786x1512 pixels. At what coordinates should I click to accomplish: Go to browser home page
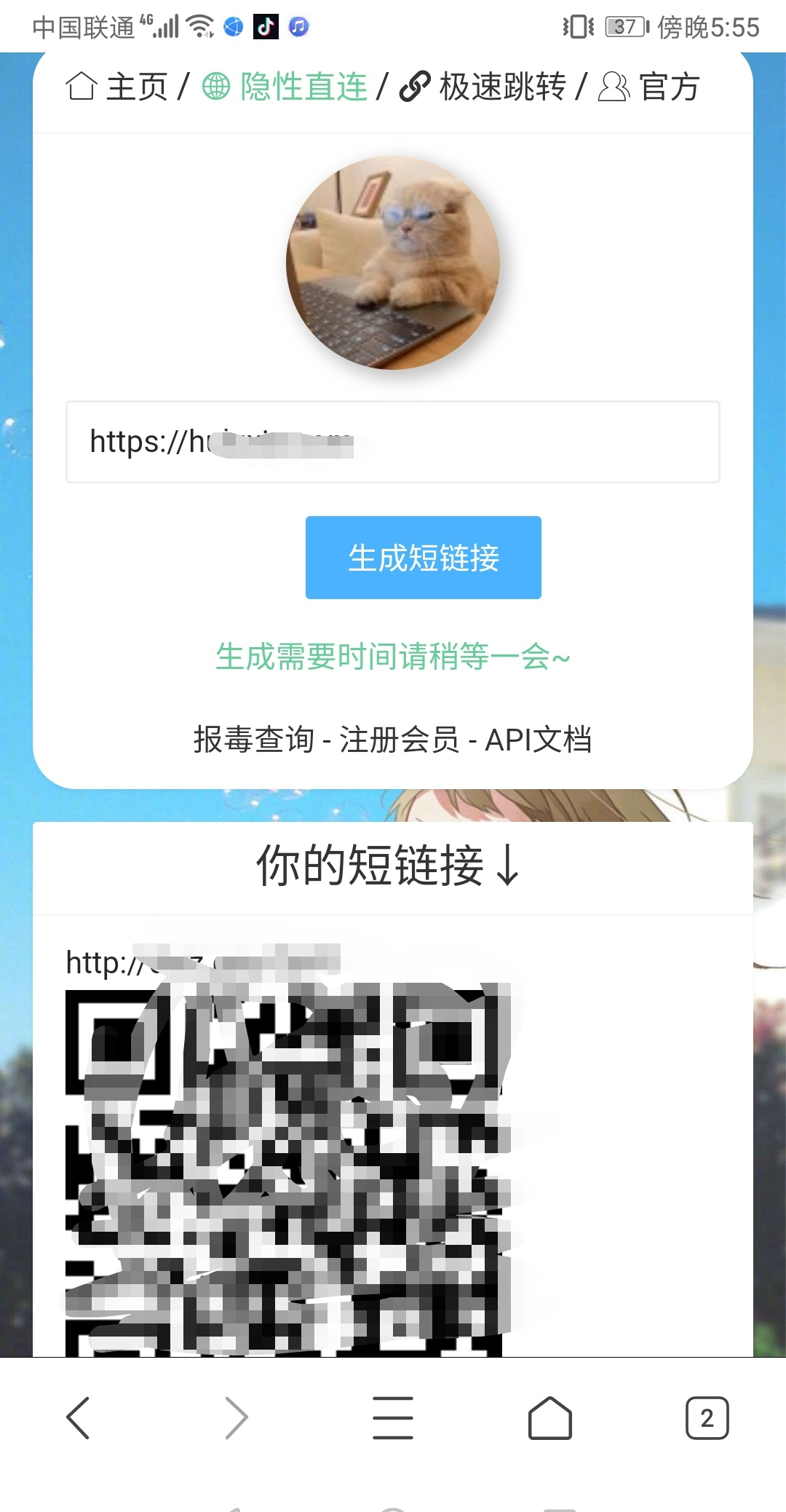tap(549, 1417)
